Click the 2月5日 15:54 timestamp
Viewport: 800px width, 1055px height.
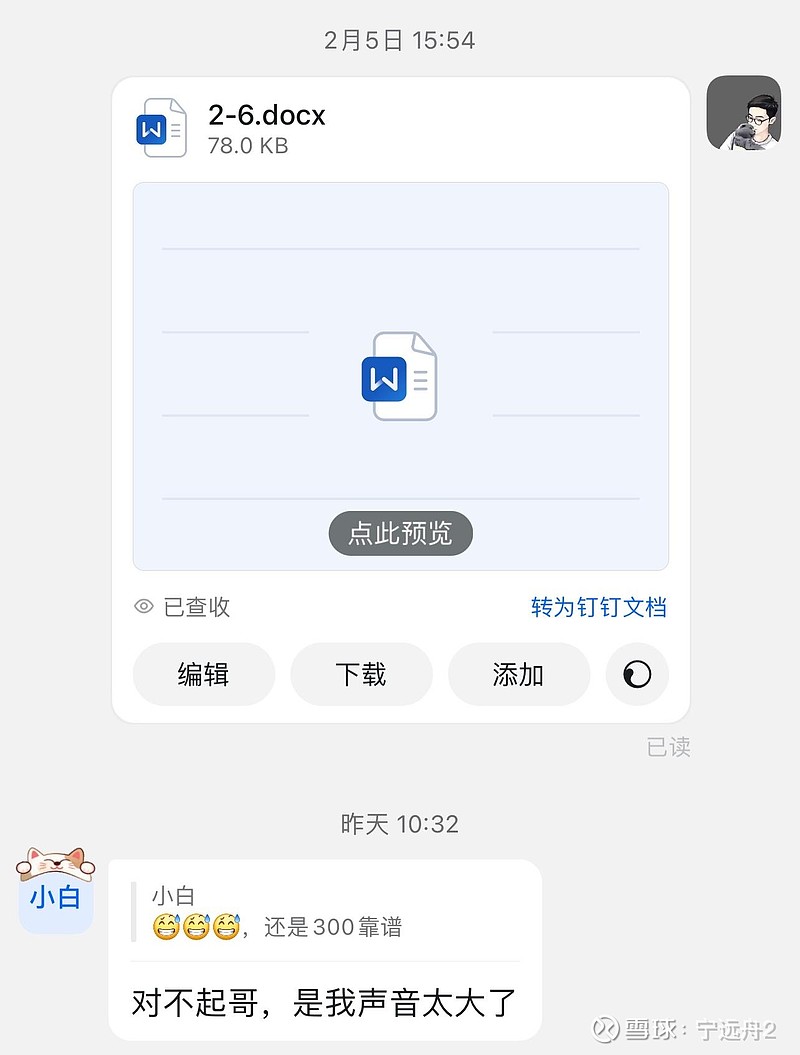click(x=400, y=40)
